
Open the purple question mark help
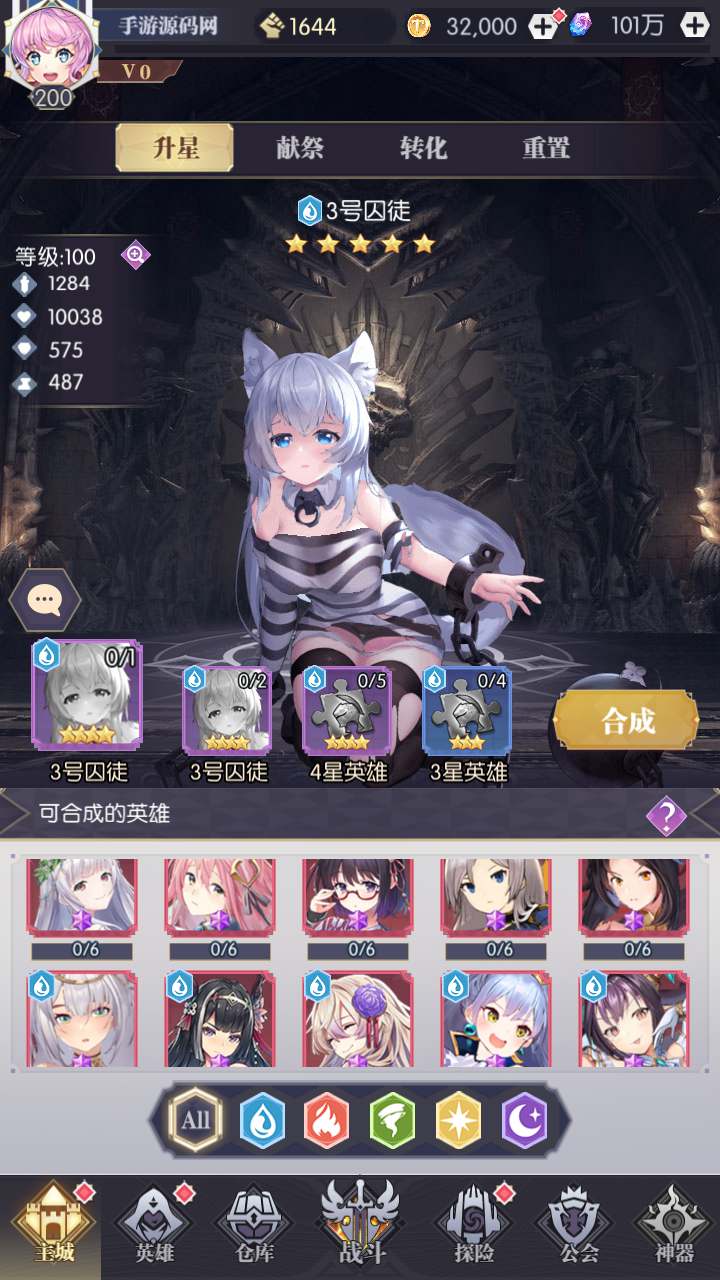tap(666, 815)
